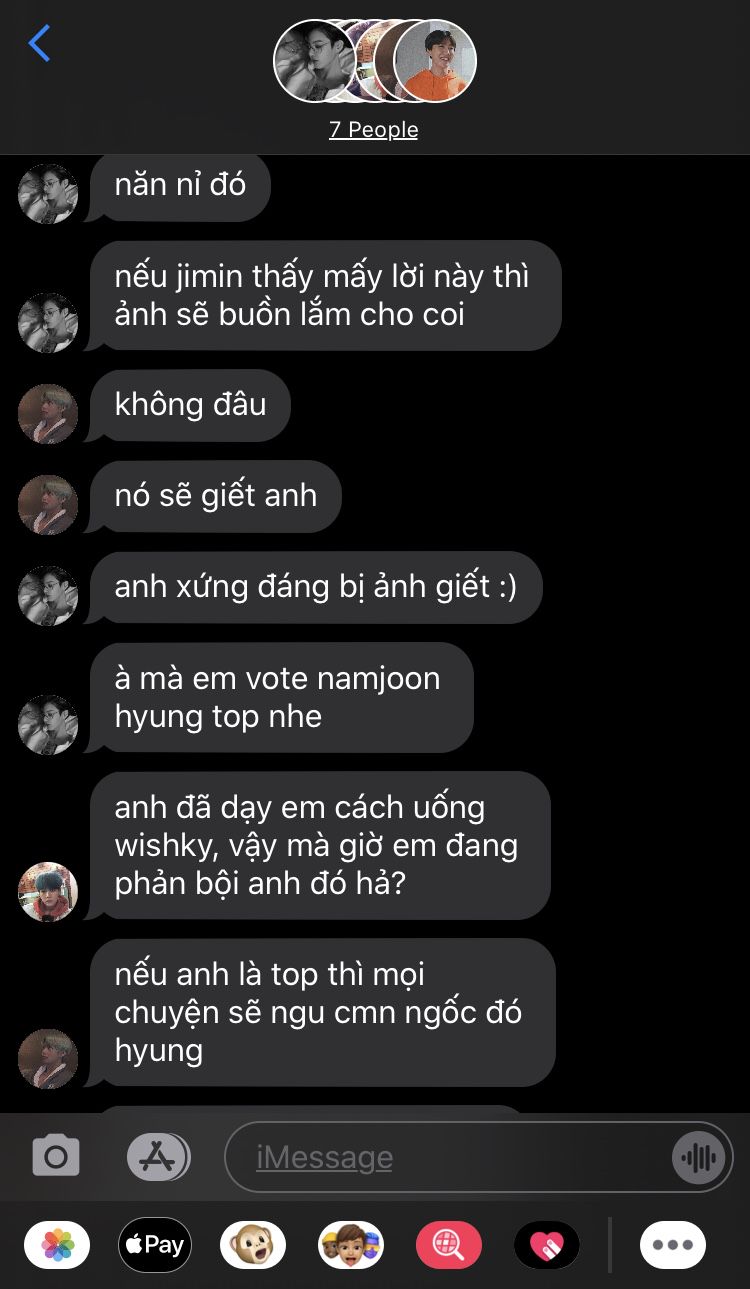The height and width of the screenshot is (1289, 750).
Task: Record an audio message
Action: pyautogui.click(x=697, y=1158)
